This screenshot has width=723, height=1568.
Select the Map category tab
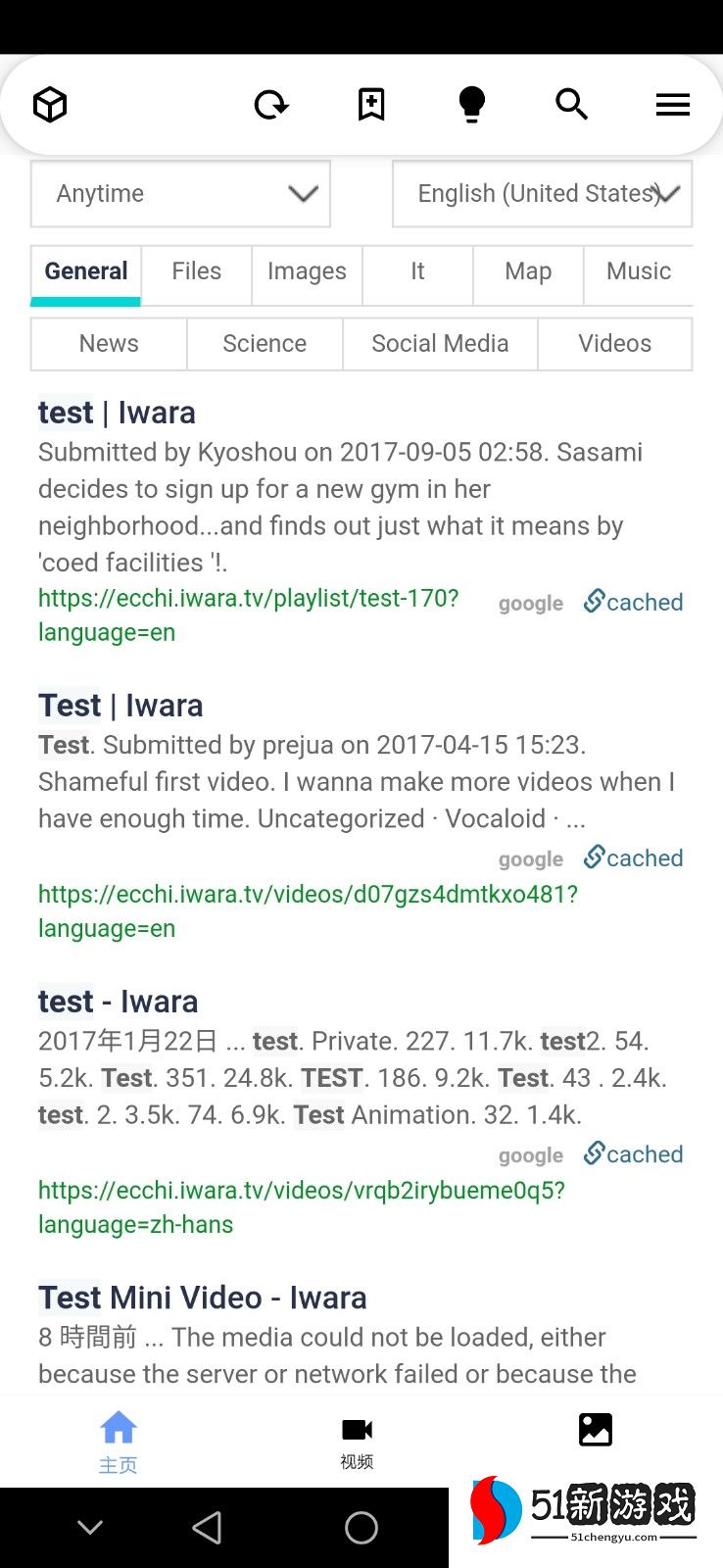pyautogui.click(x=528, y=271)
